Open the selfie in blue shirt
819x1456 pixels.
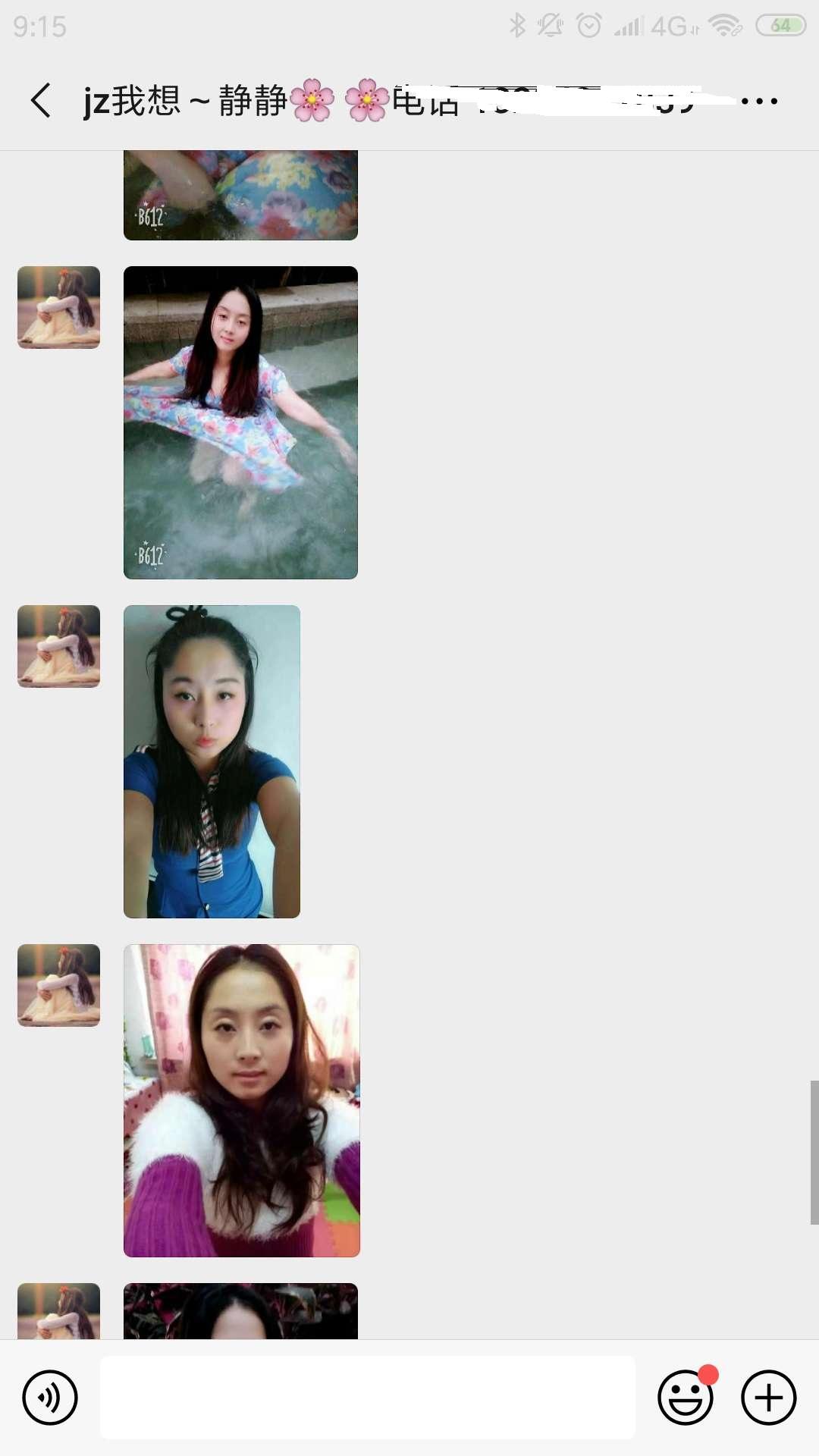212,761
